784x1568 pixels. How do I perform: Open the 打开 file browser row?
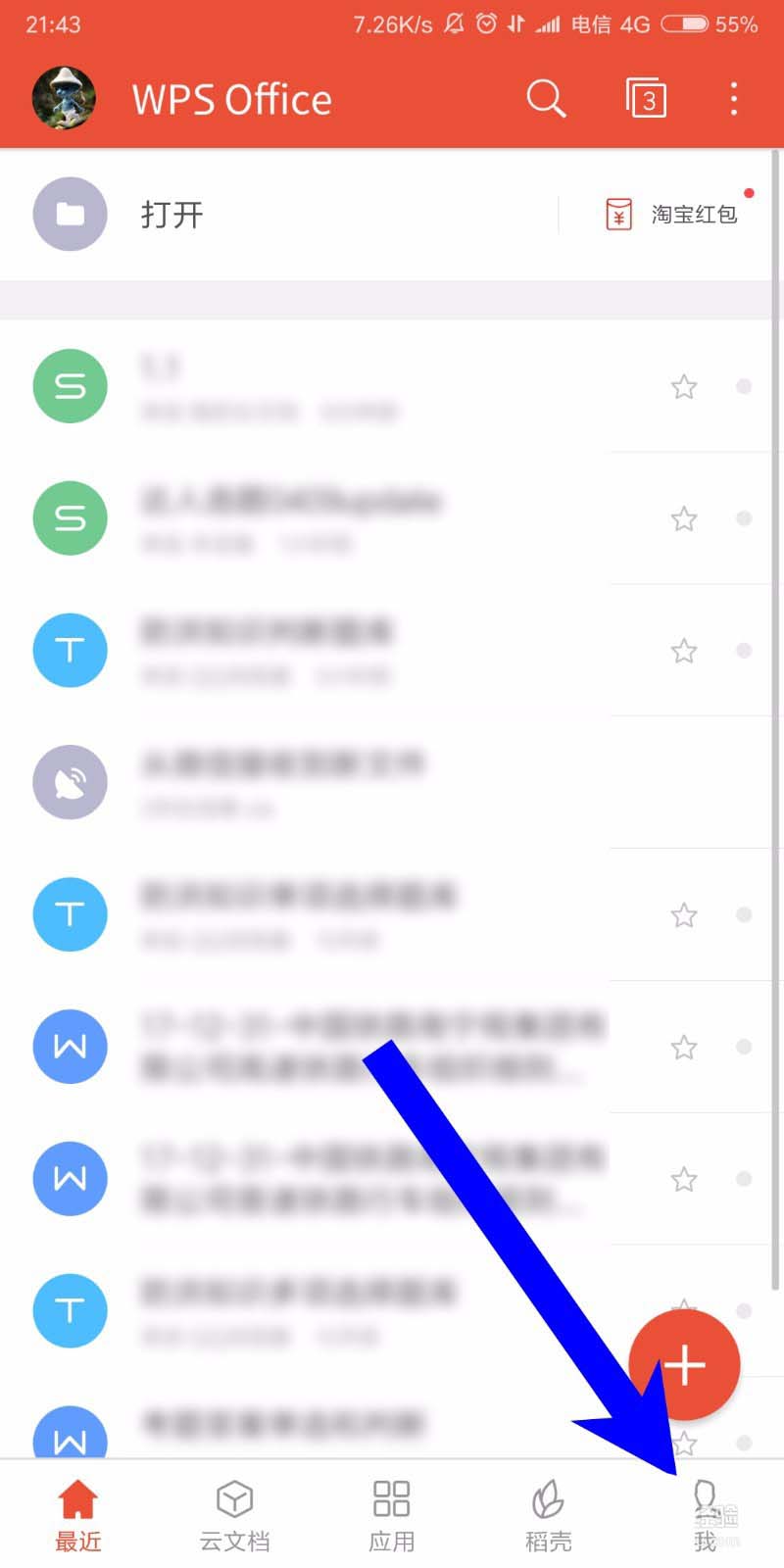click(x=274, y=215)
